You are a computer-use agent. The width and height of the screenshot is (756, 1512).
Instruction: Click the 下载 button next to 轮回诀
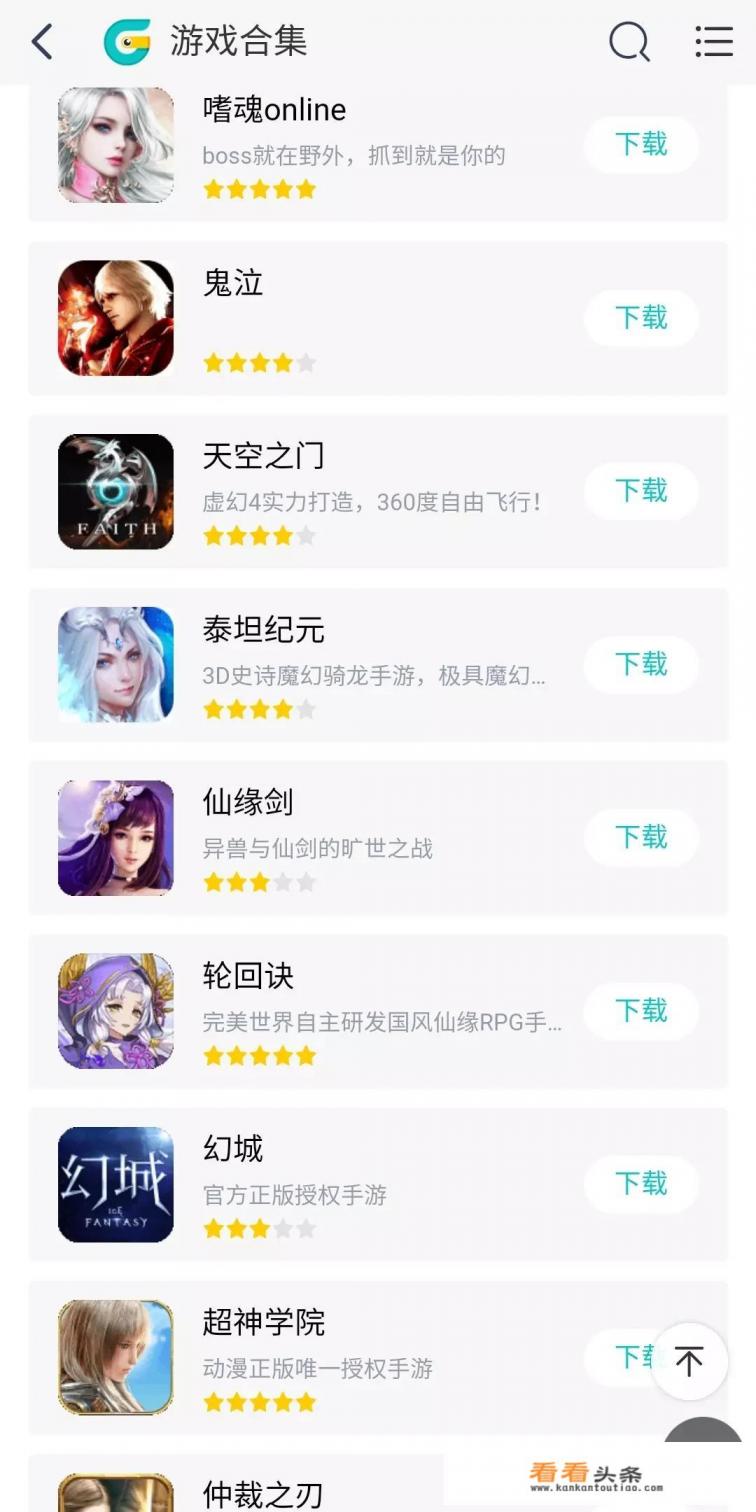point(639,1011)
